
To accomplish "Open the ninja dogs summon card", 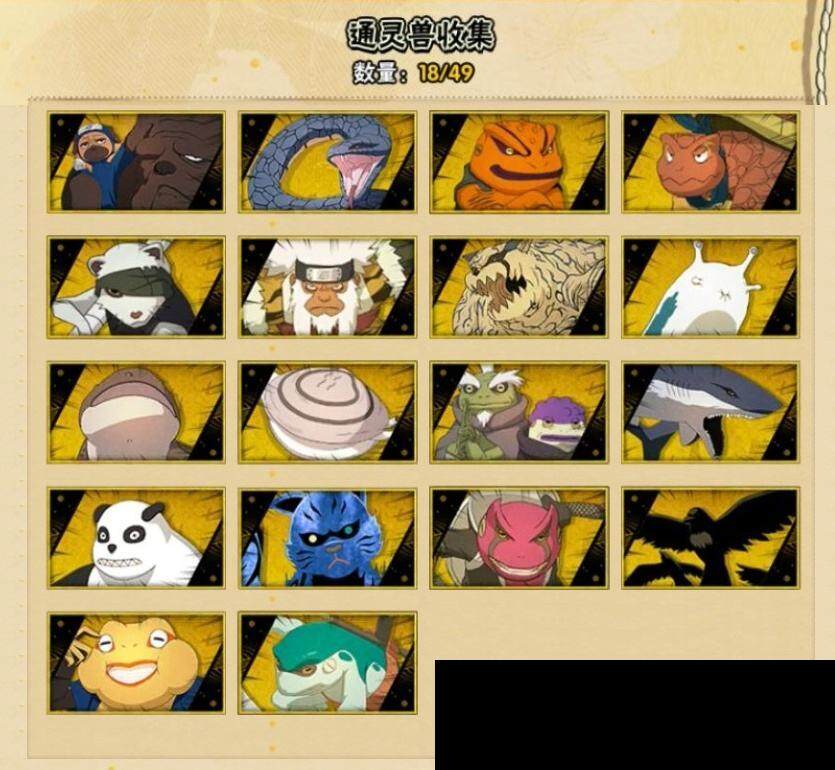I will tap(136, 162).
